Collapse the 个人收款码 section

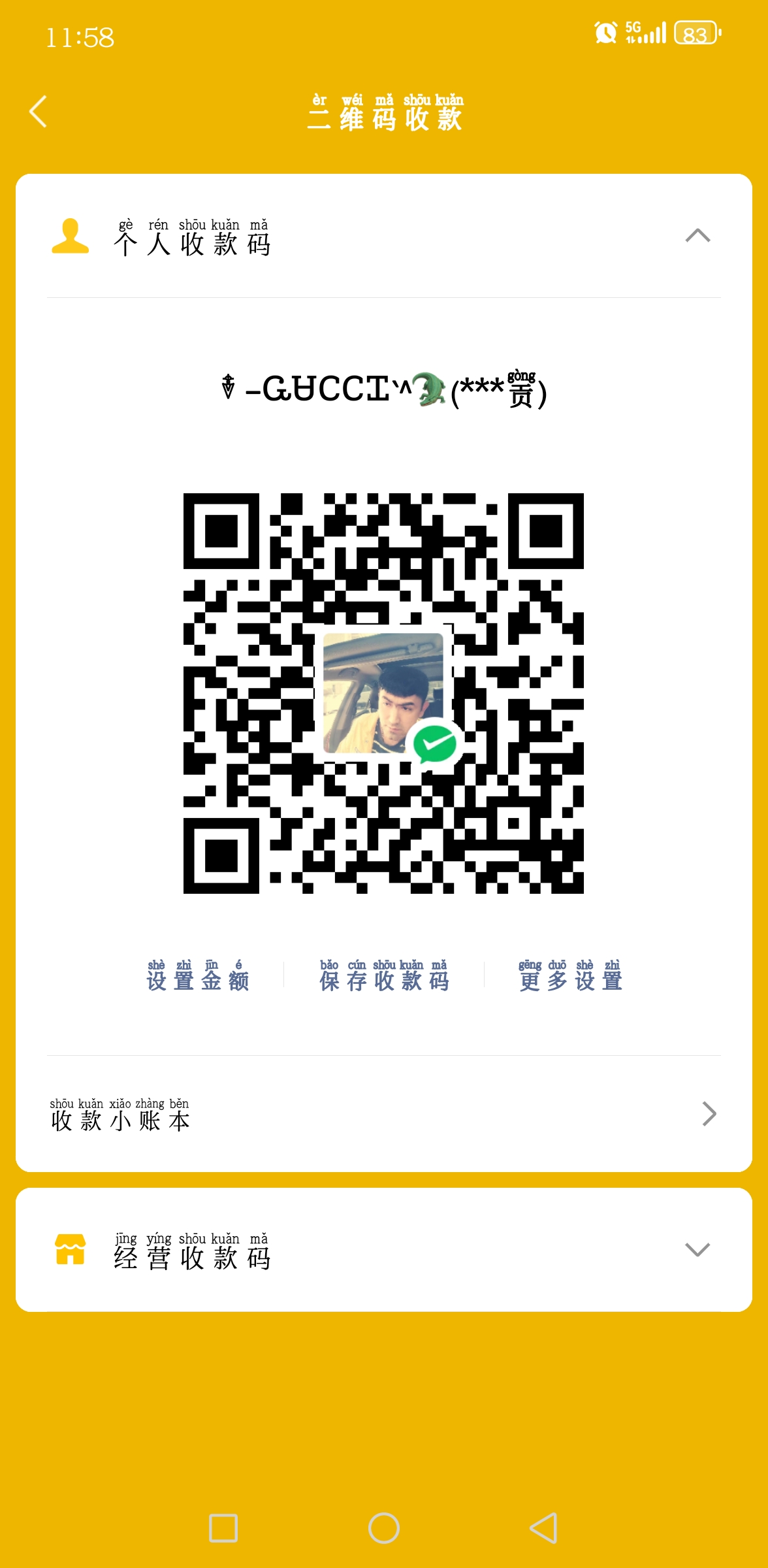coord(697,236)
